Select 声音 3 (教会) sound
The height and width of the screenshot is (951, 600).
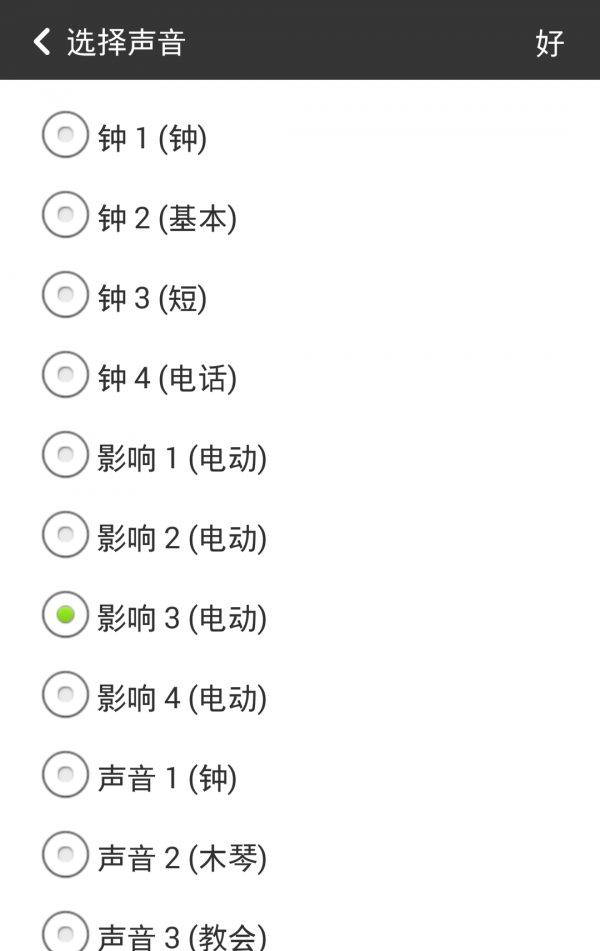point(65,932)
